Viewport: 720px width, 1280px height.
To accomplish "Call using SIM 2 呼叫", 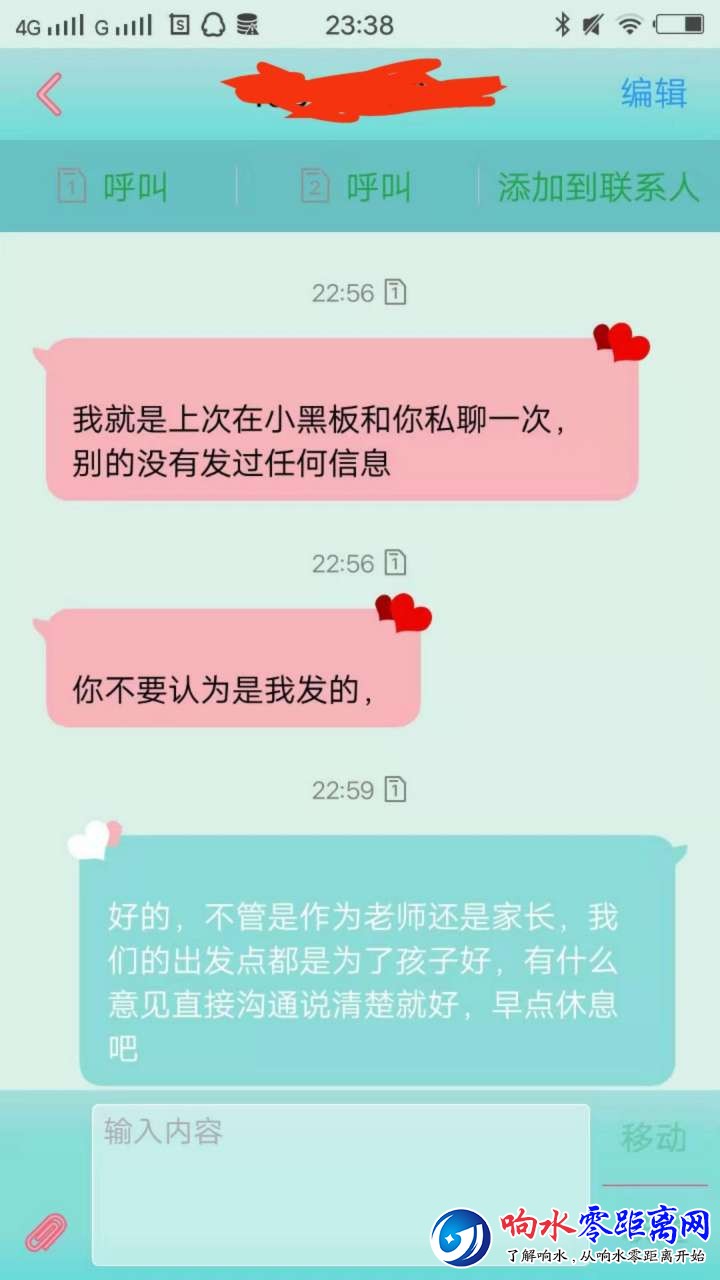I will pyautogui.click(x=357, y=187).
